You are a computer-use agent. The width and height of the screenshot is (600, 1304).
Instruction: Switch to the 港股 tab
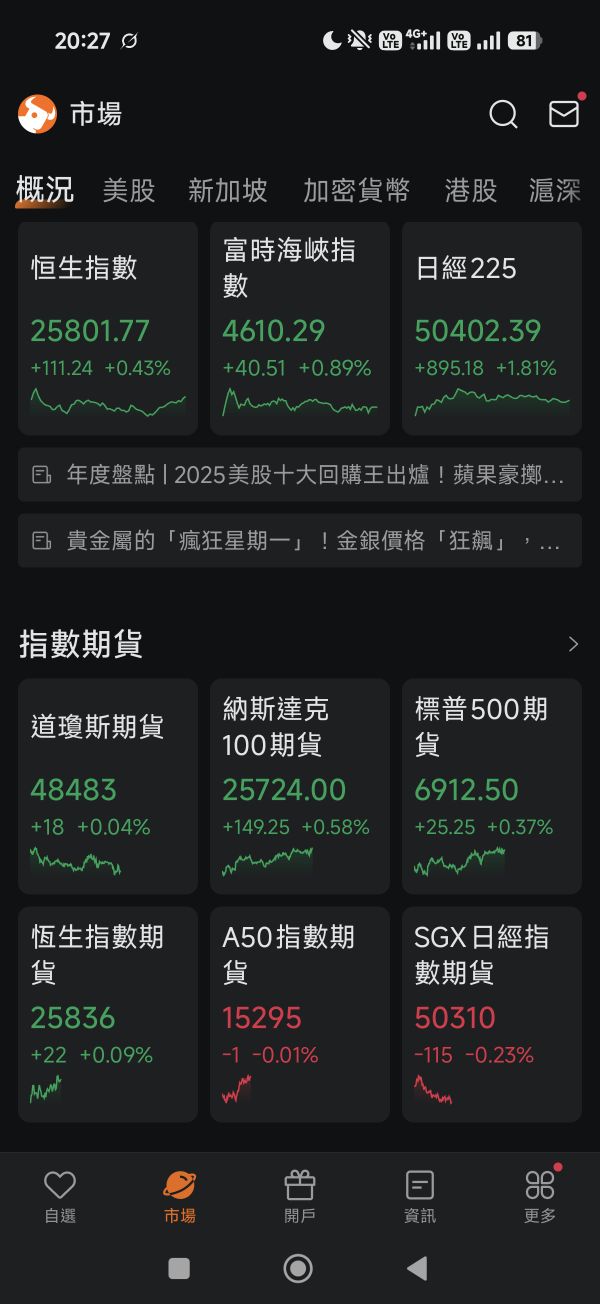[x=471, y=191]
